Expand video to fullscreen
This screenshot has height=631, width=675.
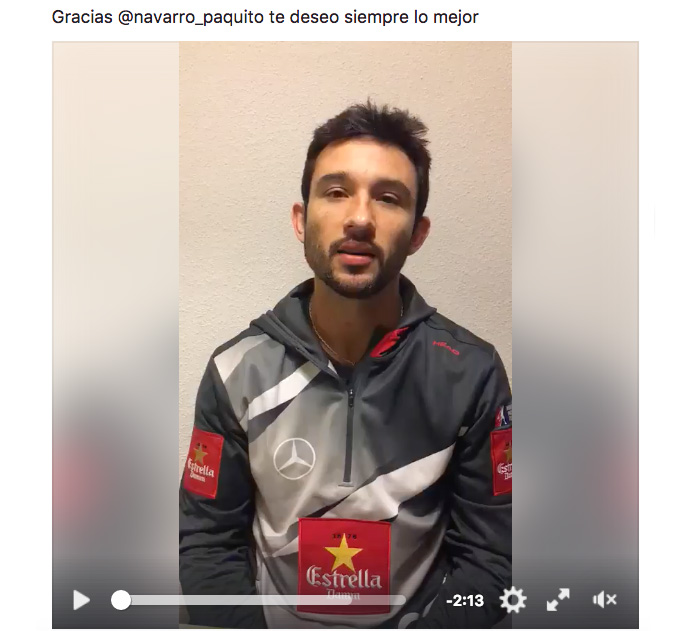tap(558, 600)
